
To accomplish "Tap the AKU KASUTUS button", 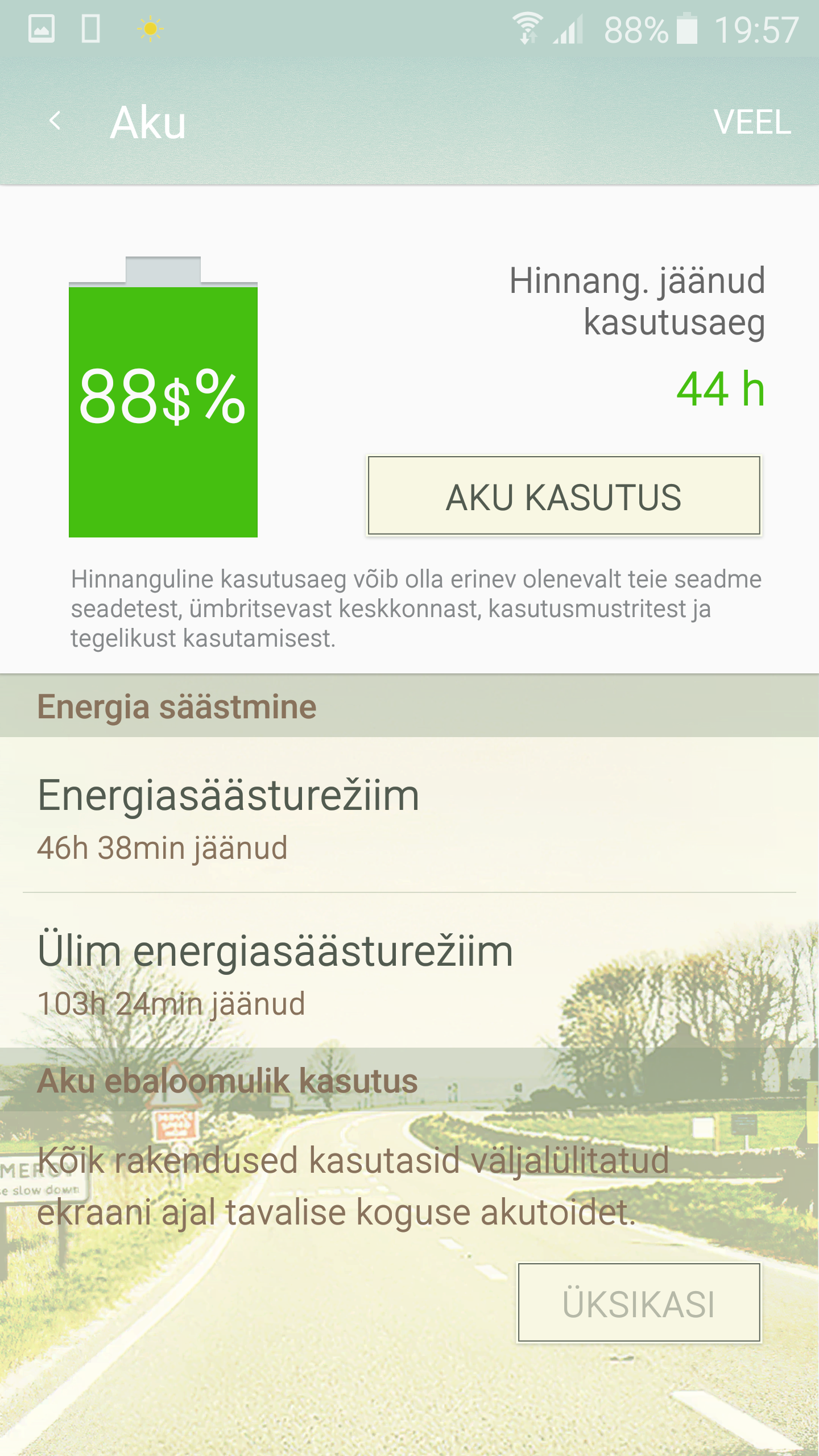I will point(564,496).
